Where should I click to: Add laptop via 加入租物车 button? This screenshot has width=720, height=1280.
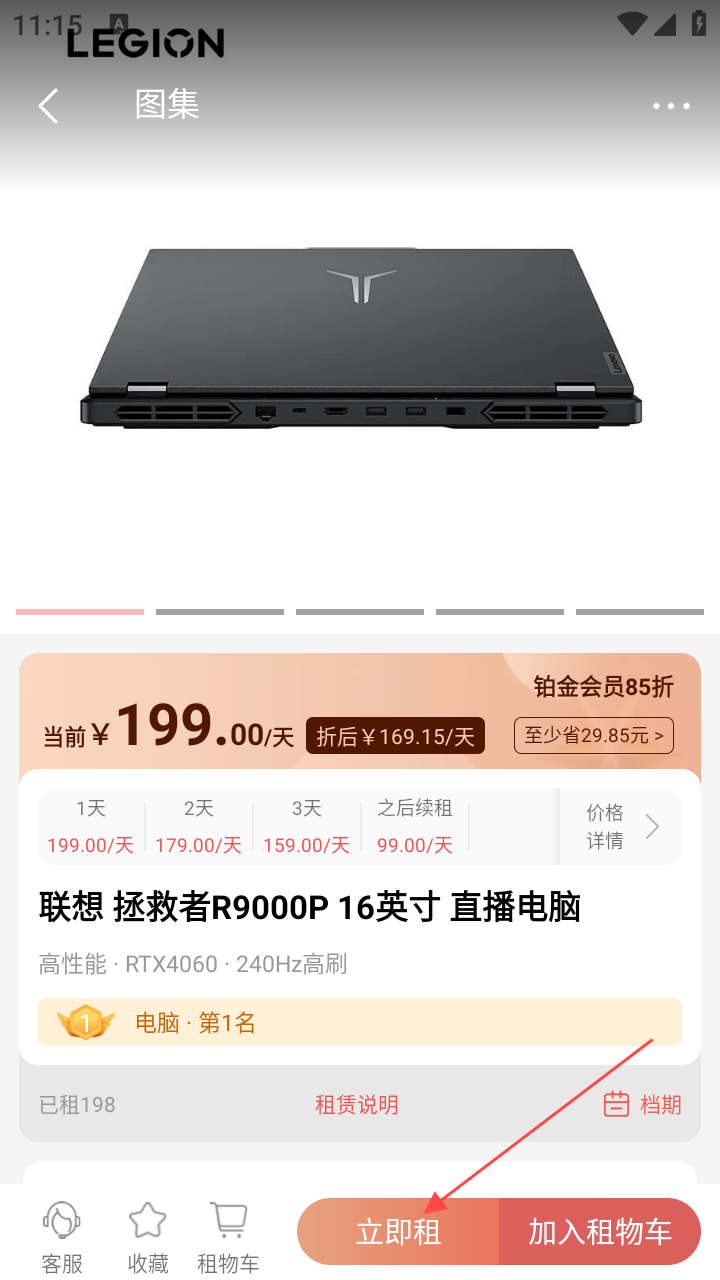pos(600,1232)
